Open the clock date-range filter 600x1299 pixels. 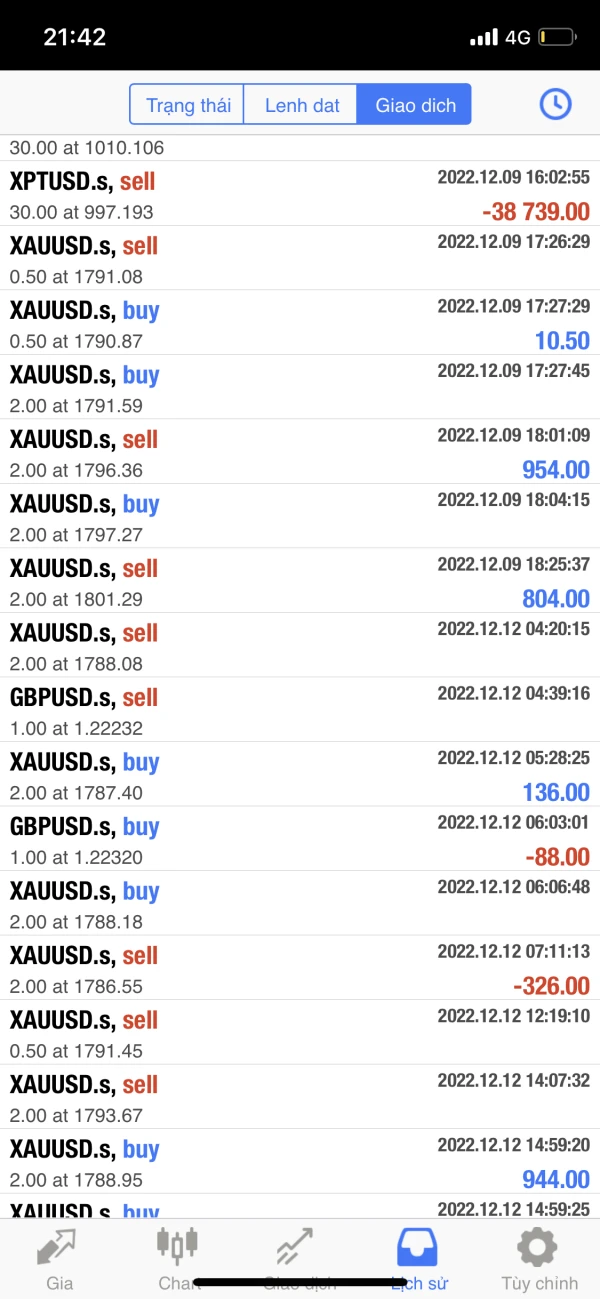pos(555,104)
